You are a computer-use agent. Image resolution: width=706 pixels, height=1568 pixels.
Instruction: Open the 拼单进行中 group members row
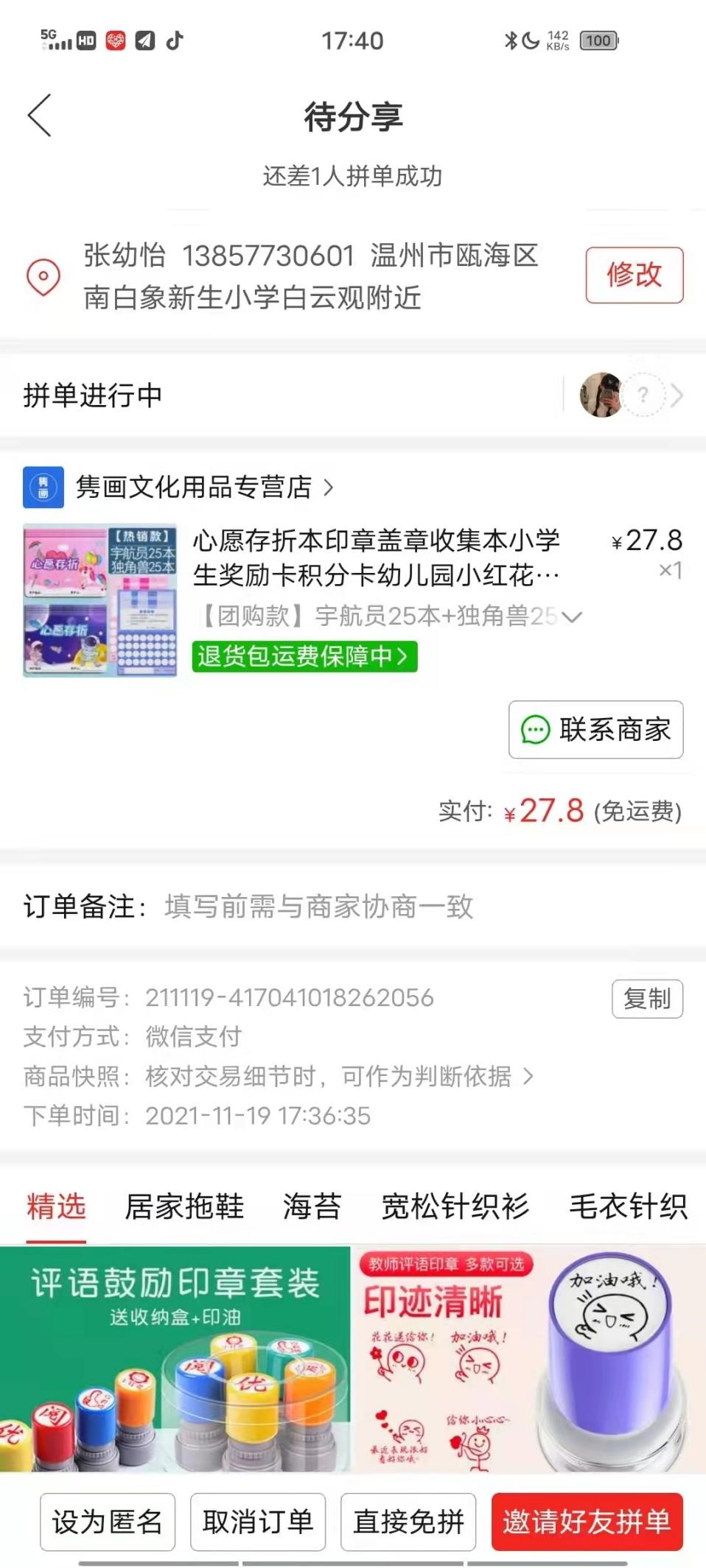click(x=353, y=395)
